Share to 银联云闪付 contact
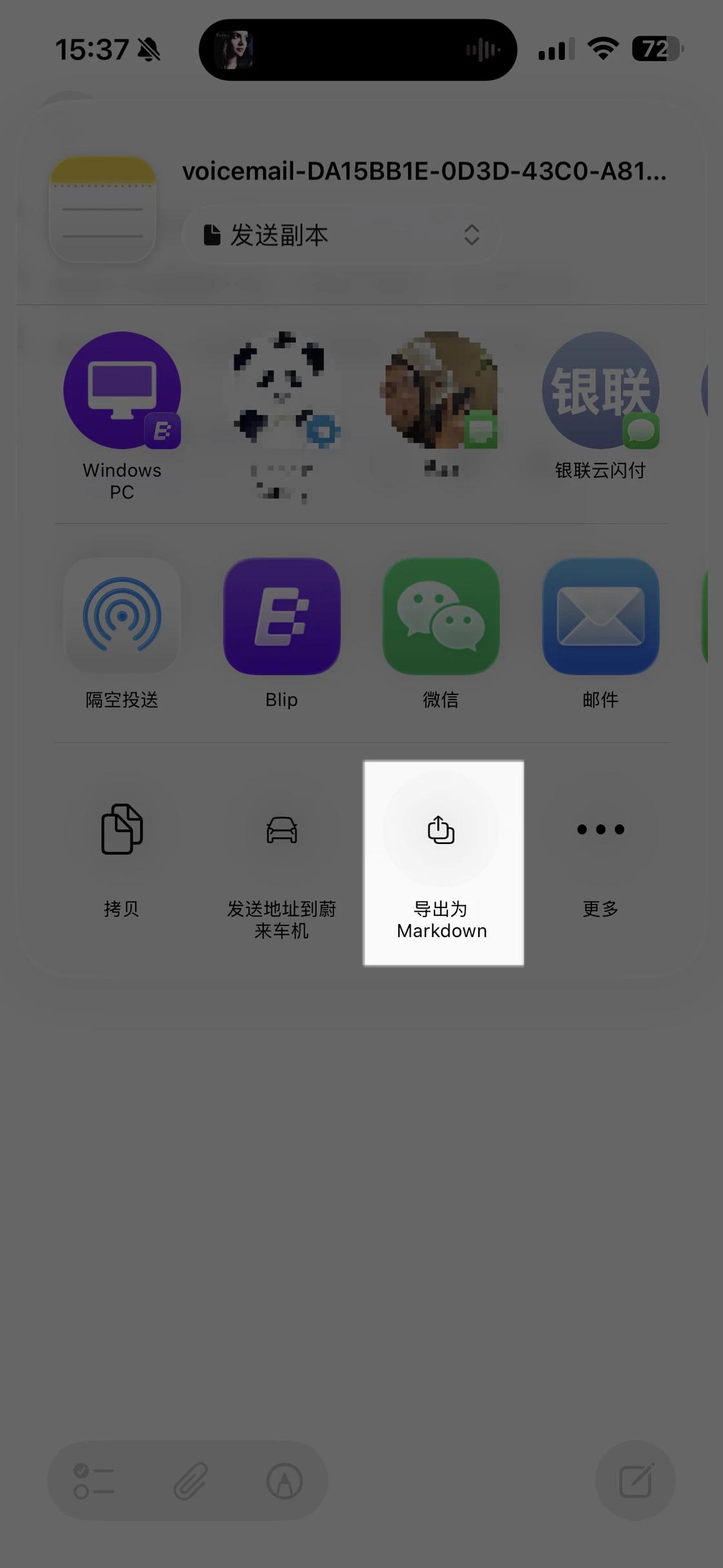The width and height of the screenshot is (723, 1568). tap(600, 391)
